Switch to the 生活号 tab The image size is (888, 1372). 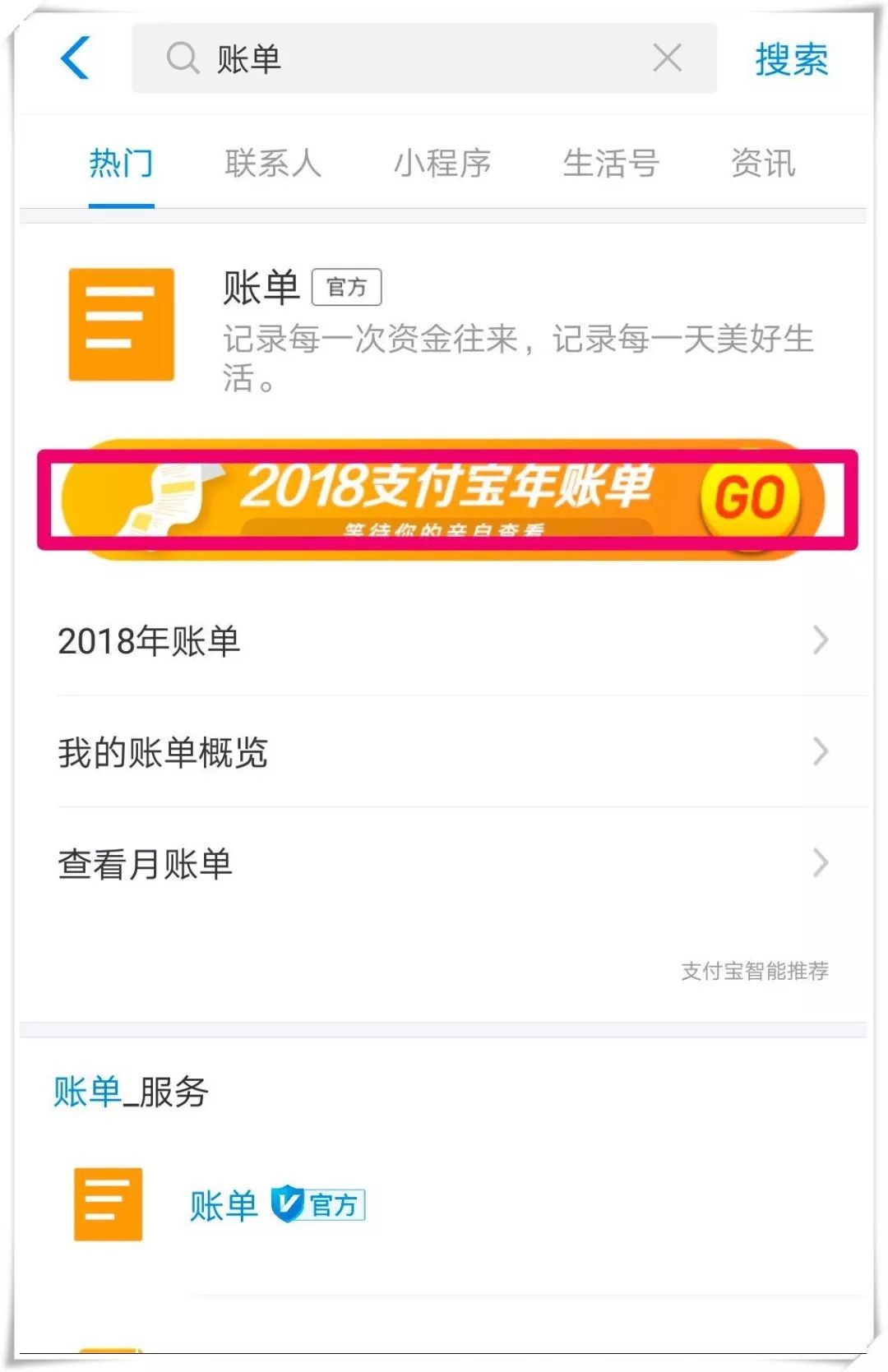point(611,163)
